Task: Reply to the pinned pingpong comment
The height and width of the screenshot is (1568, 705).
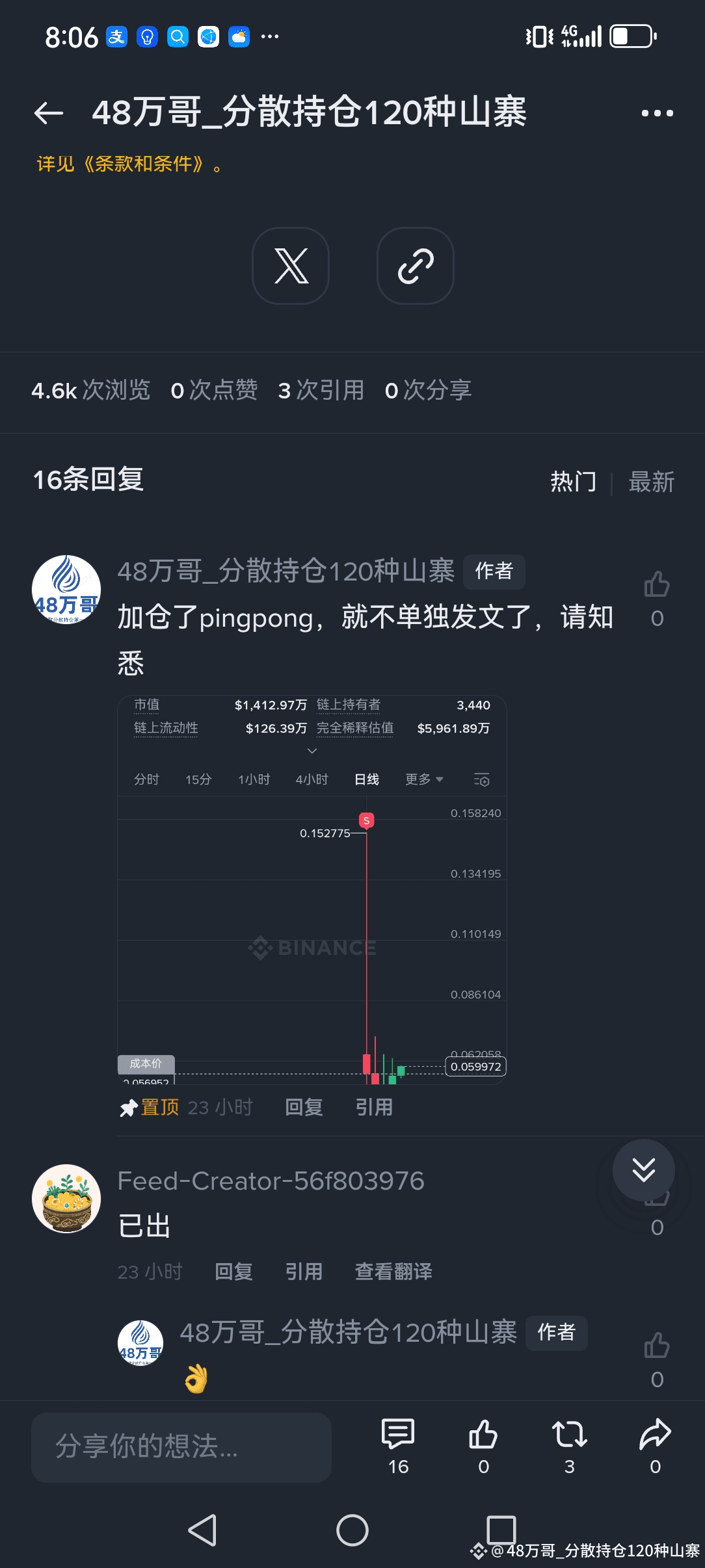Action: 304,1107
